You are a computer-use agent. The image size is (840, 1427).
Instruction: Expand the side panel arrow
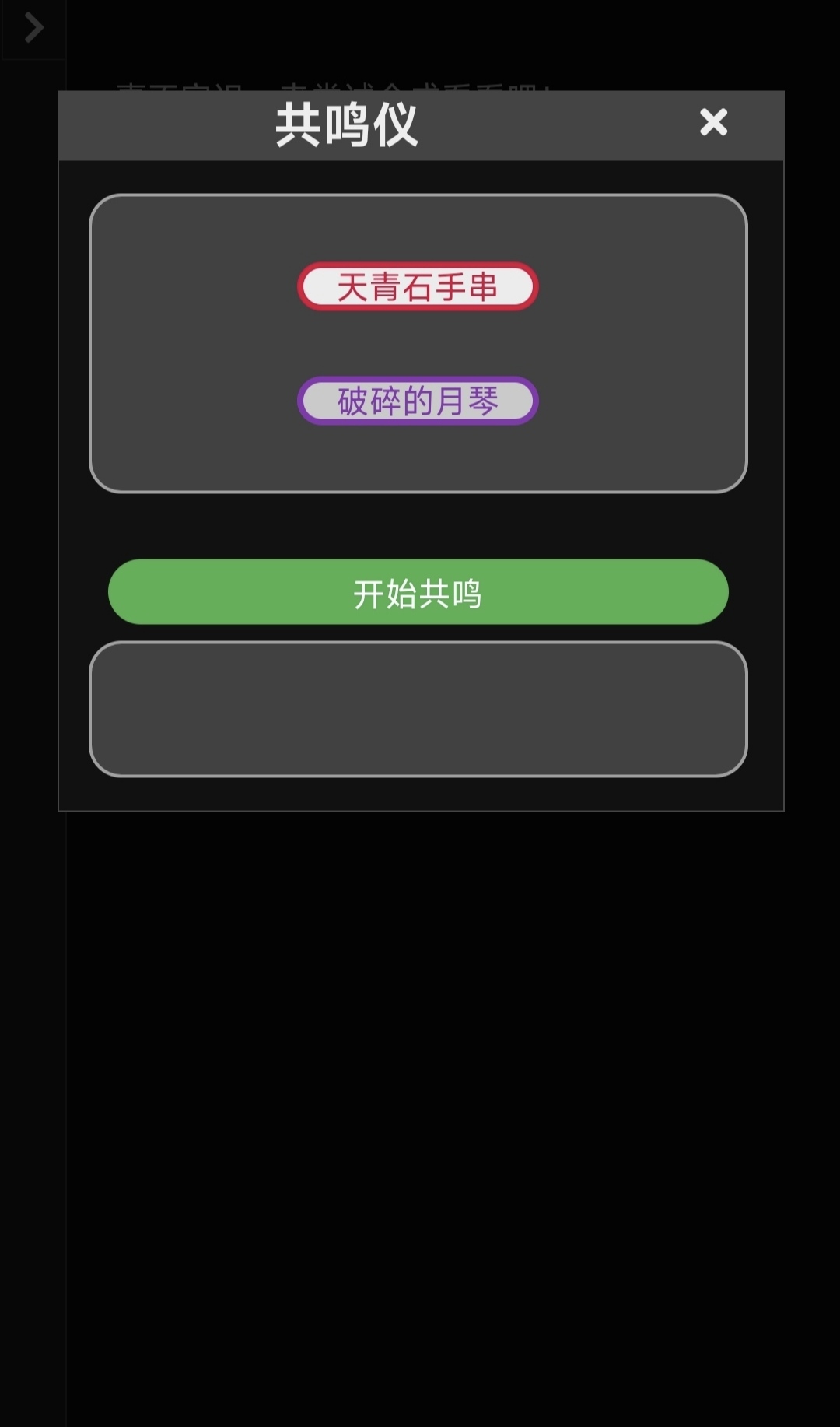click(33, 29)
